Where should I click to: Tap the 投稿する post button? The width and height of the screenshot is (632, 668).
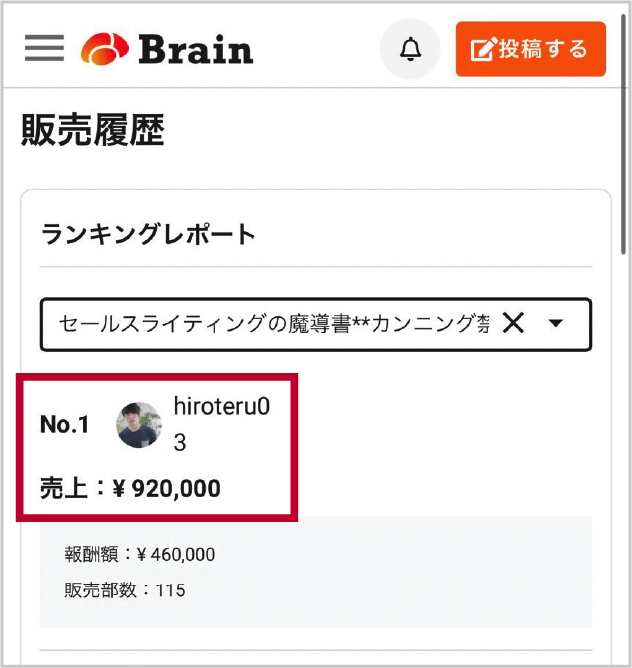point(530,49)
